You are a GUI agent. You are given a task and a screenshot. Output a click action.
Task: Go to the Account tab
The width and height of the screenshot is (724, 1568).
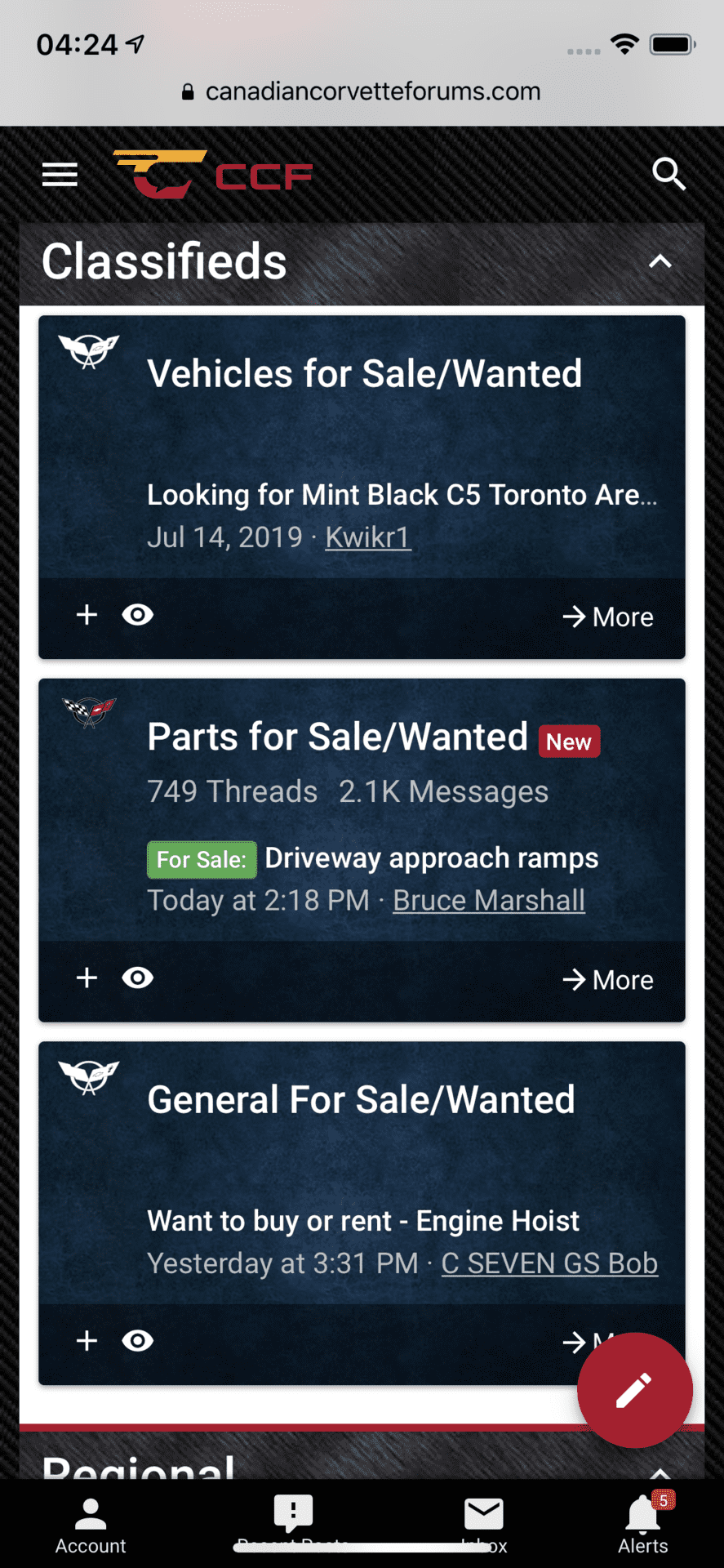pos(91,1525)
